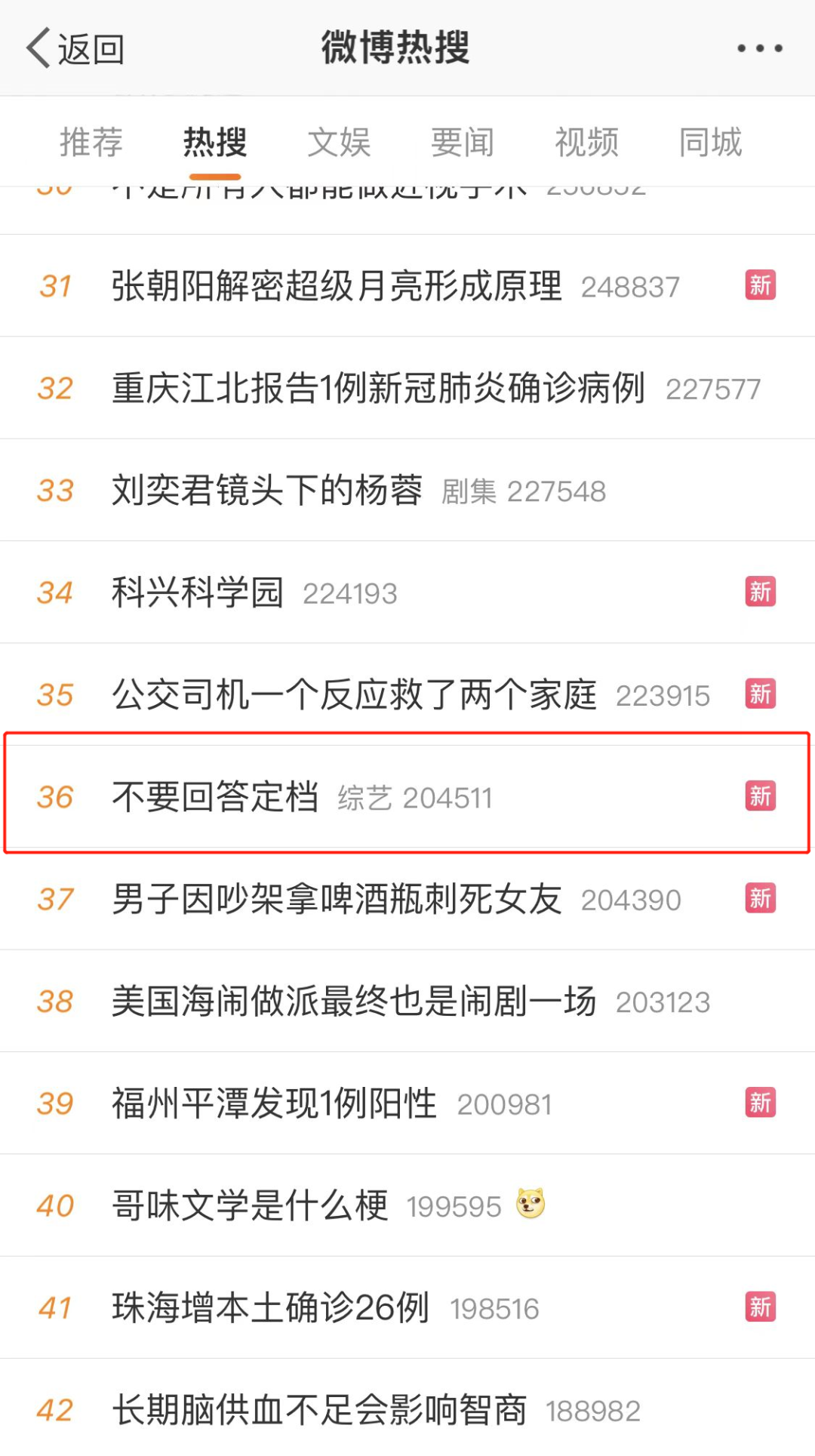Open topic 长期脑供血不足会影响智商
Viewport: 815px width, 1456px height.
319,1410
